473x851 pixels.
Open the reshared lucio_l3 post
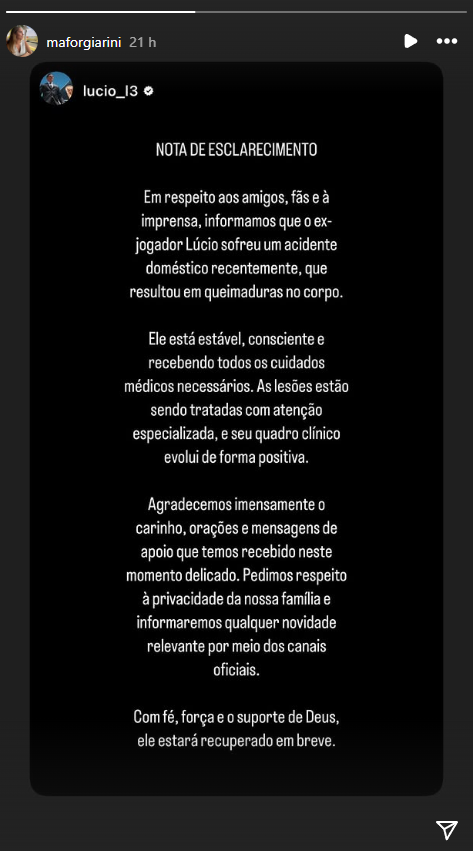click(x=236, y=429)
